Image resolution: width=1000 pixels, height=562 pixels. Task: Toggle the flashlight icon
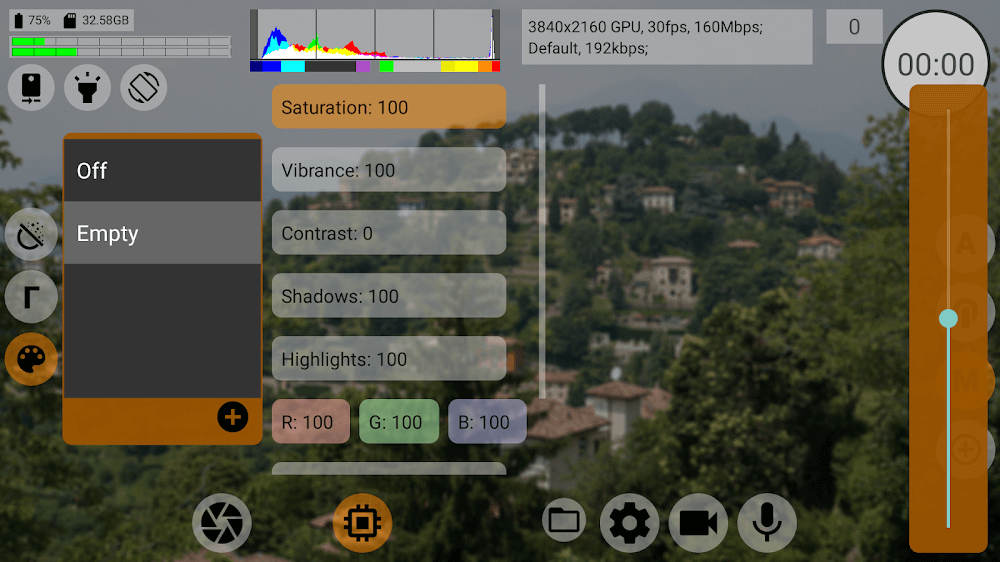[87, 88]
